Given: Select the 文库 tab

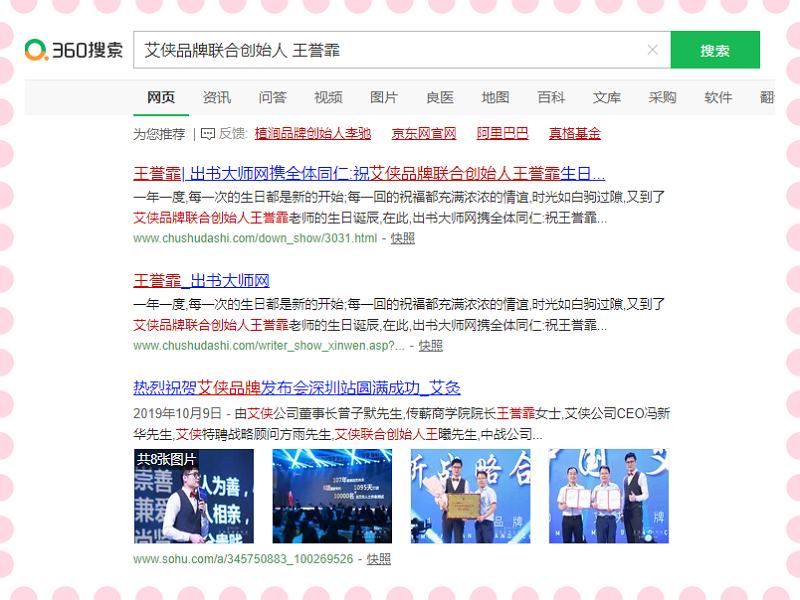Looking at the screenshot, I should pos(606,97).
